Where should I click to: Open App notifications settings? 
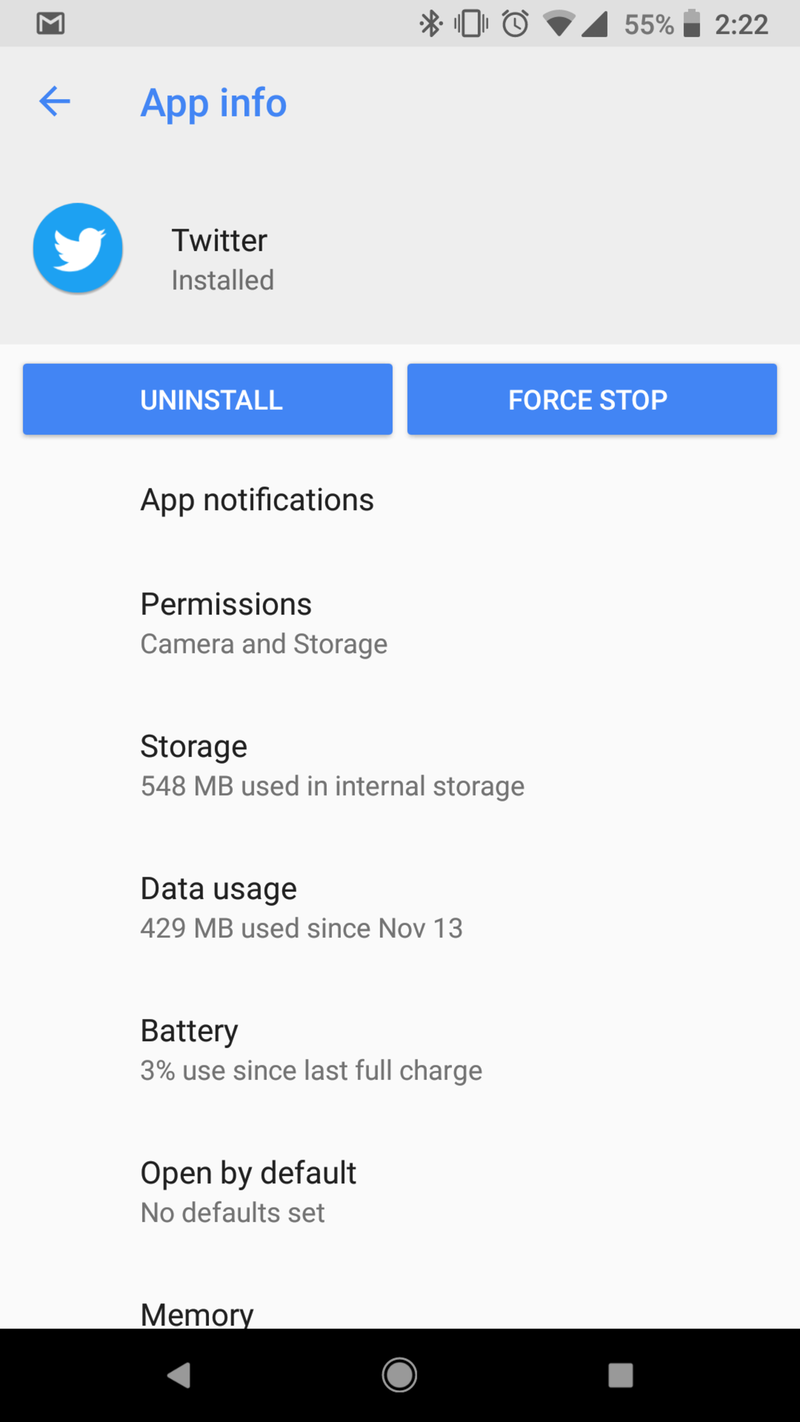pos(257,499)
